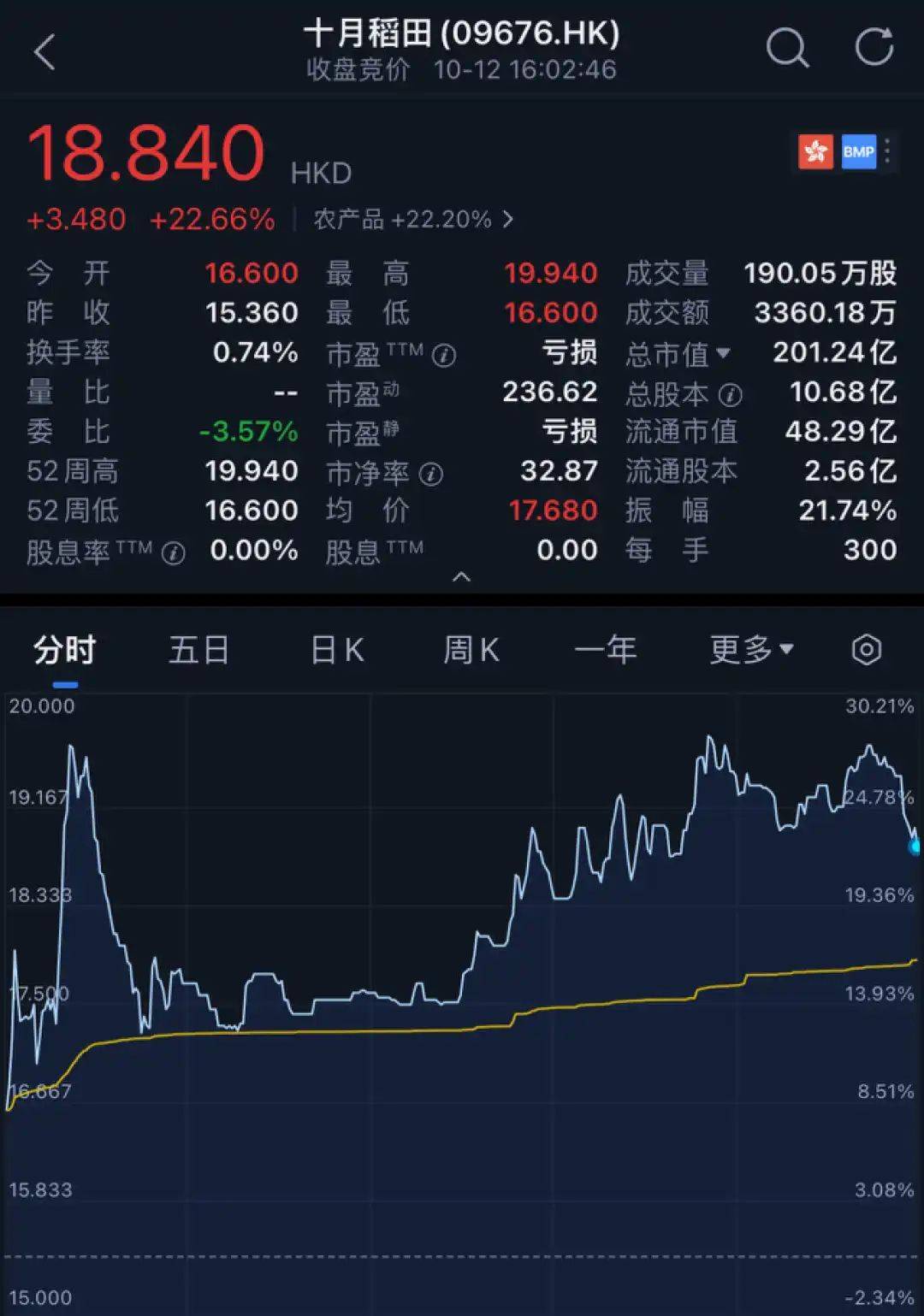Open the 总市值 dropdown selector
This screenshot has height=1316, width=924.
click(x=724, y=353)
